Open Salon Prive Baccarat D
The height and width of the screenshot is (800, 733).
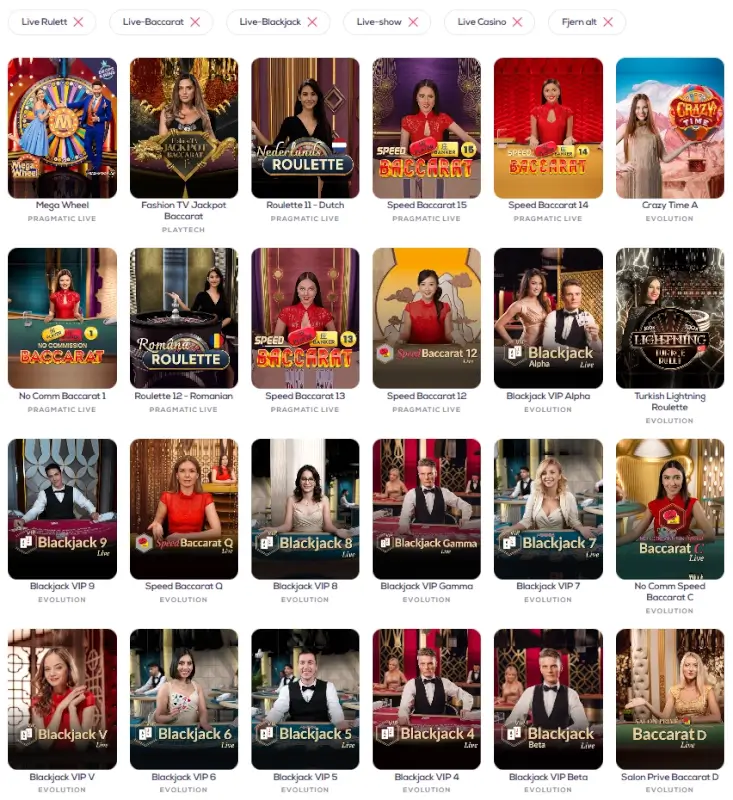(670, 699)
